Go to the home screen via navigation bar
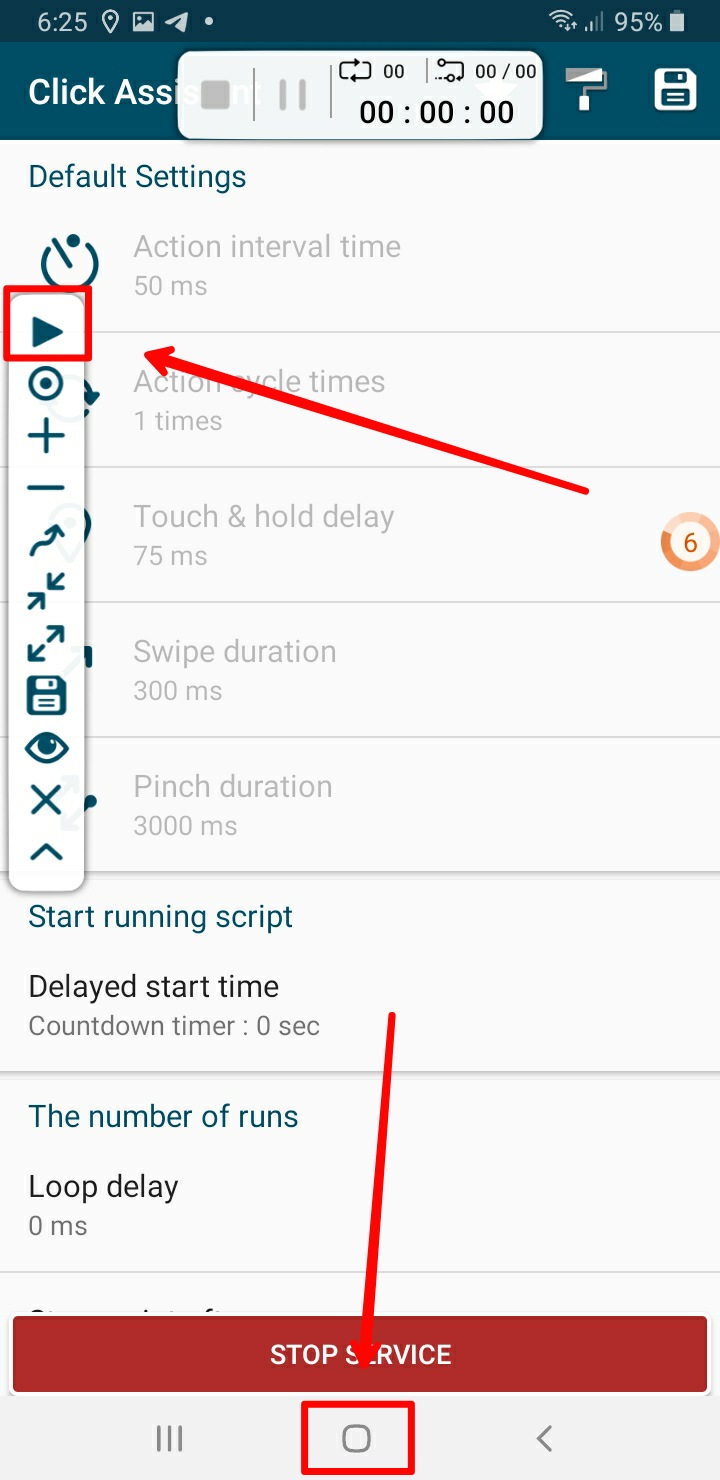 pos(357,1438)
